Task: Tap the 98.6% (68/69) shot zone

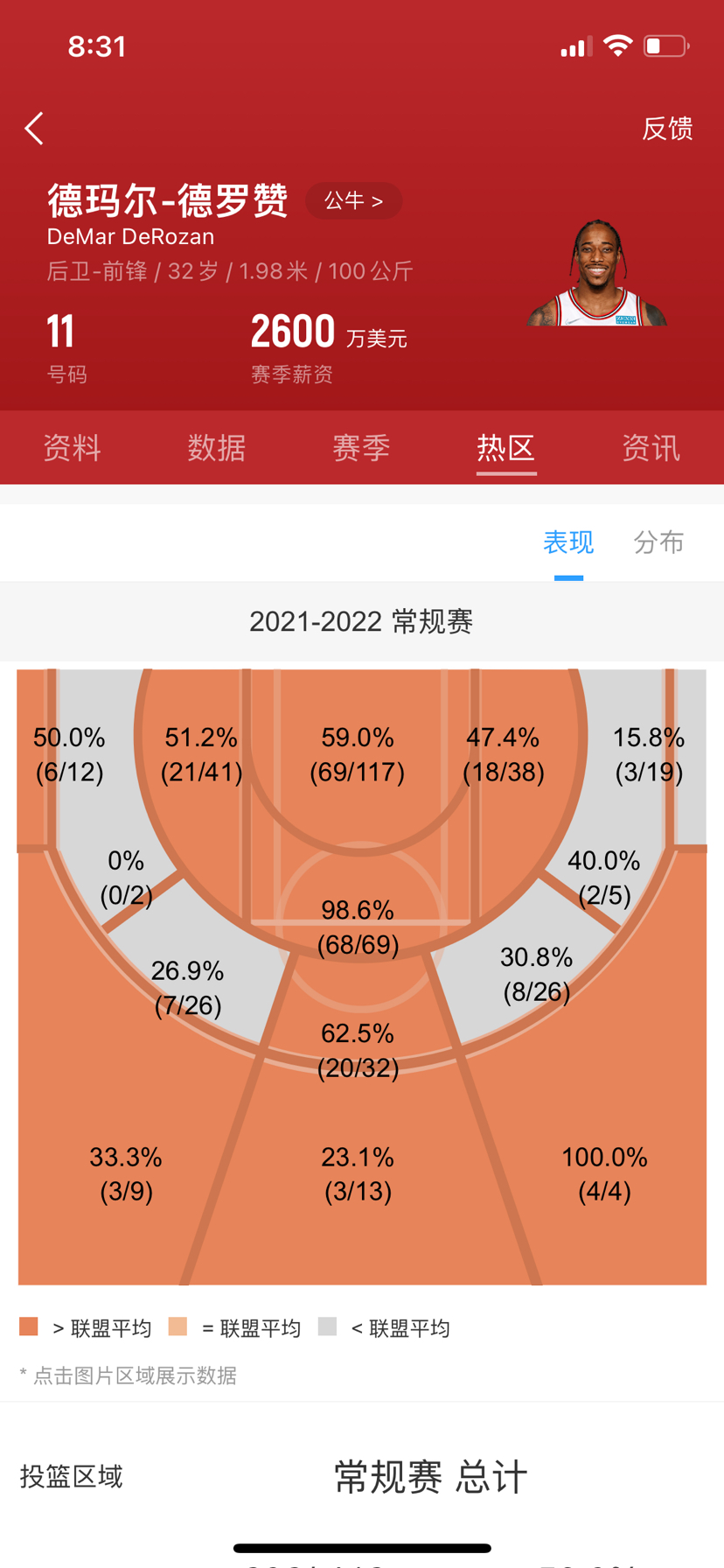Action: click(358, 927)
